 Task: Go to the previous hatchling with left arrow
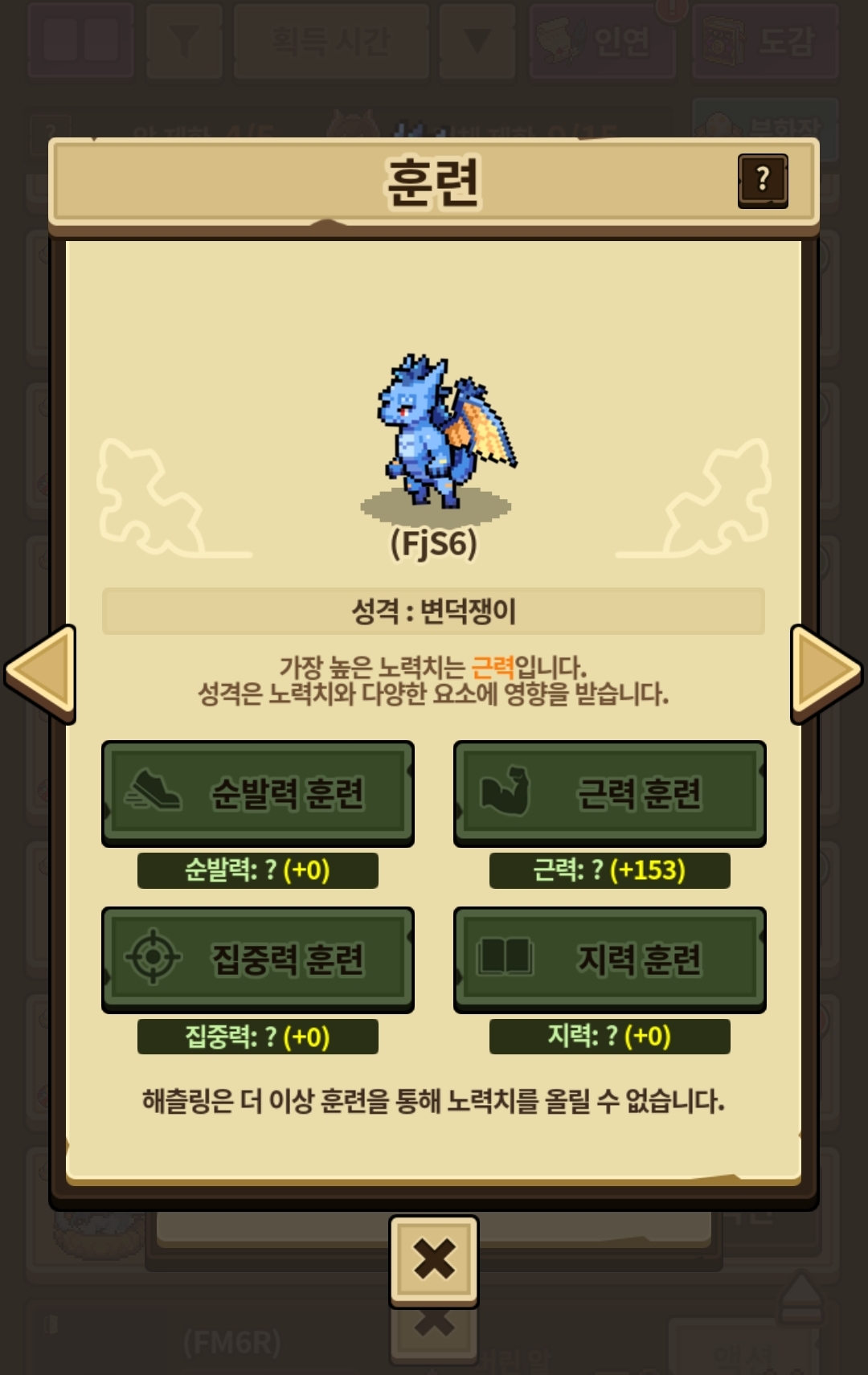[x=42, y=673]
